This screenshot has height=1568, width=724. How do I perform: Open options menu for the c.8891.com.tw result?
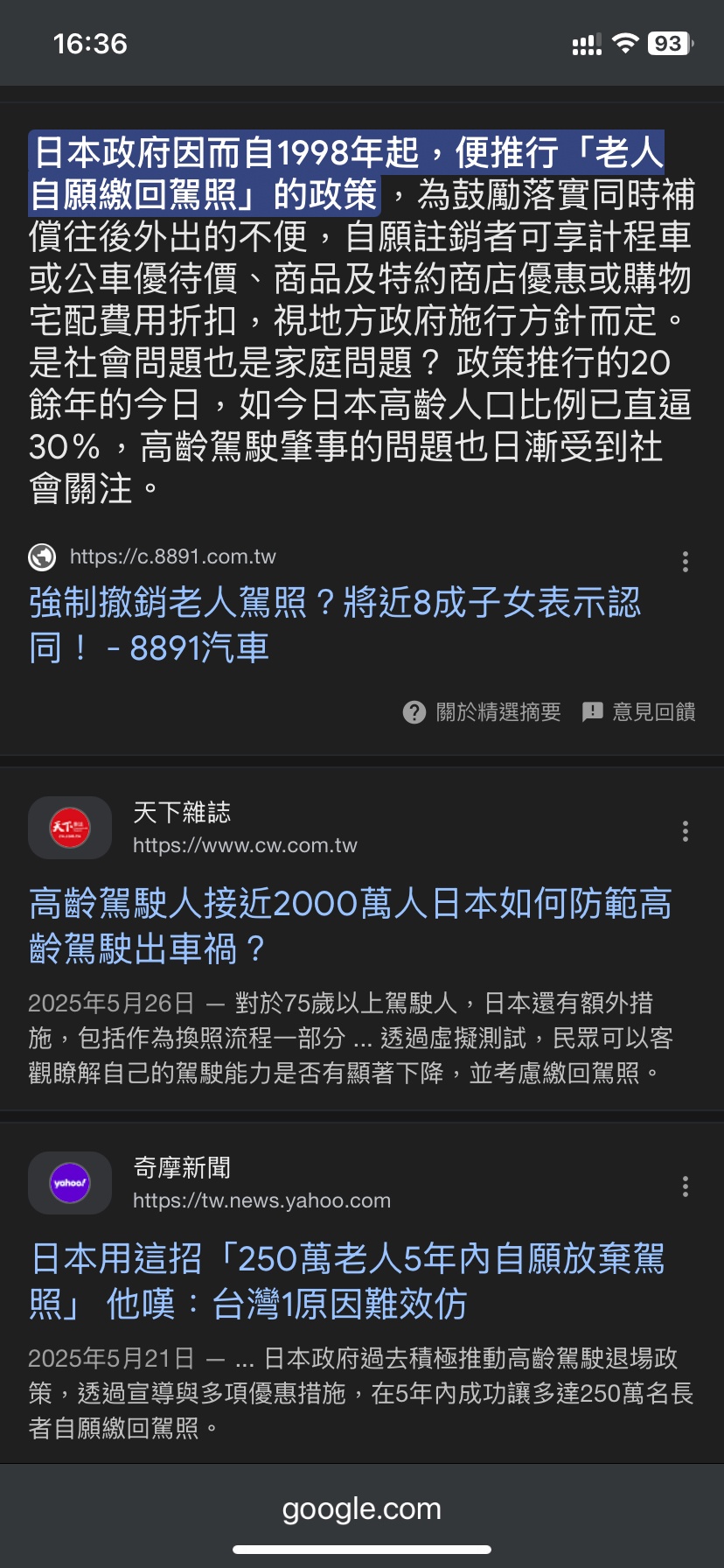[685, 562]
